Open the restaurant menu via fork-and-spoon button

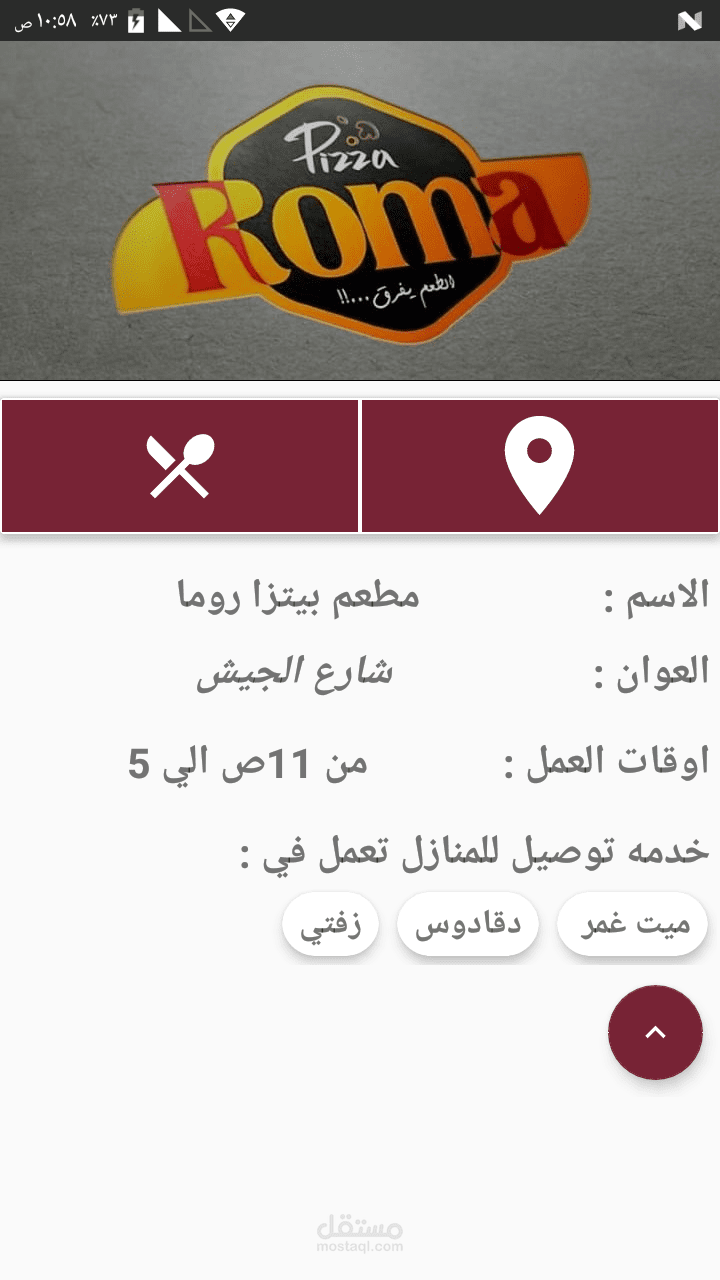tap(180, 466)
